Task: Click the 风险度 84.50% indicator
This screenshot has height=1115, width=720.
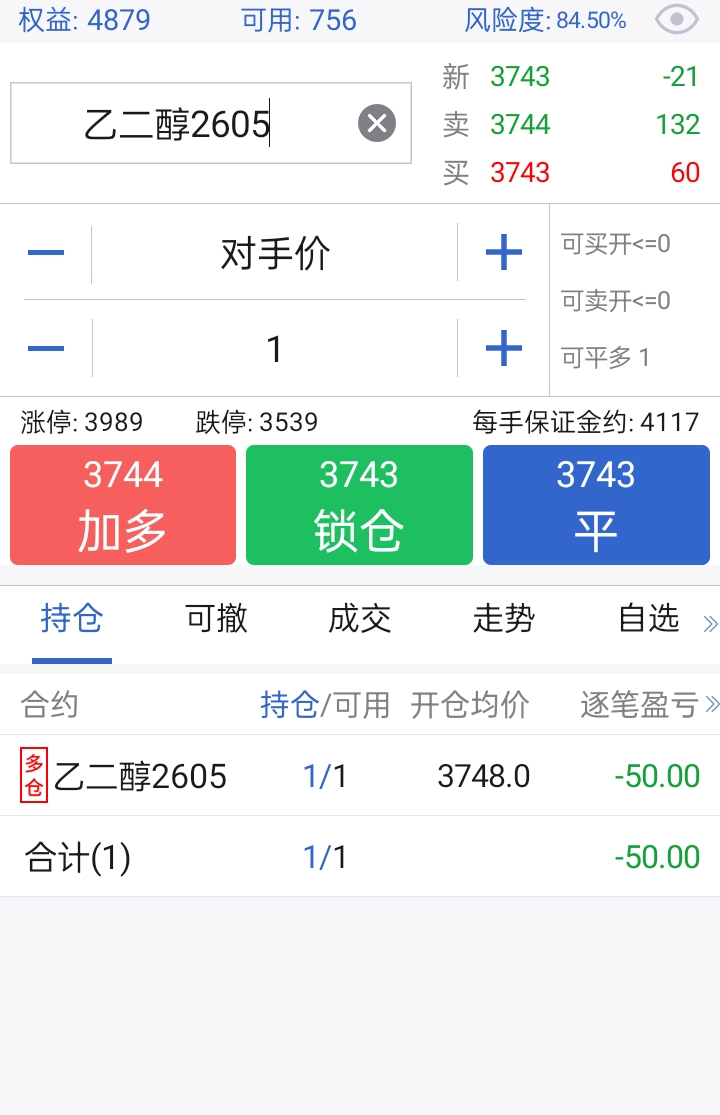Action: (544, 20)
